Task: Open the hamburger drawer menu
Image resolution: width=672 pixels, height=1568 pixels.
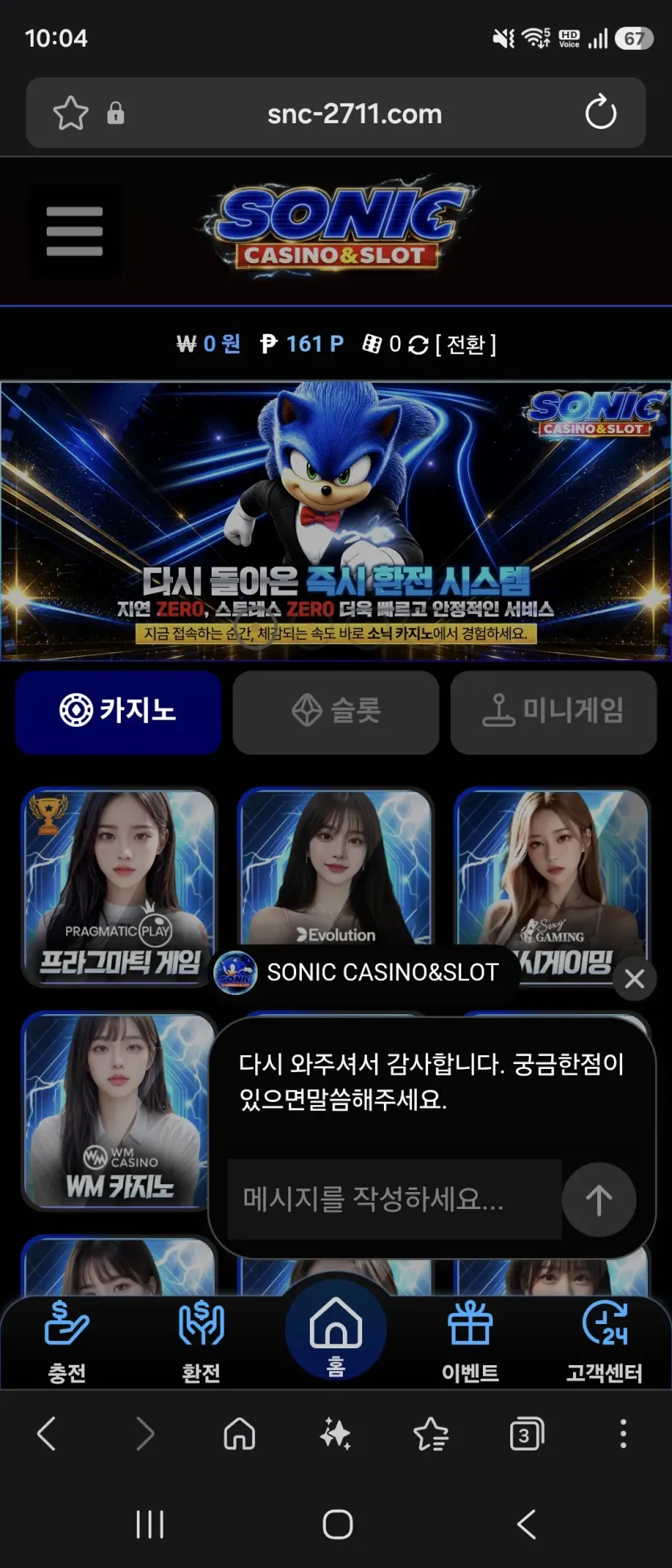Action: coord(75,232)
